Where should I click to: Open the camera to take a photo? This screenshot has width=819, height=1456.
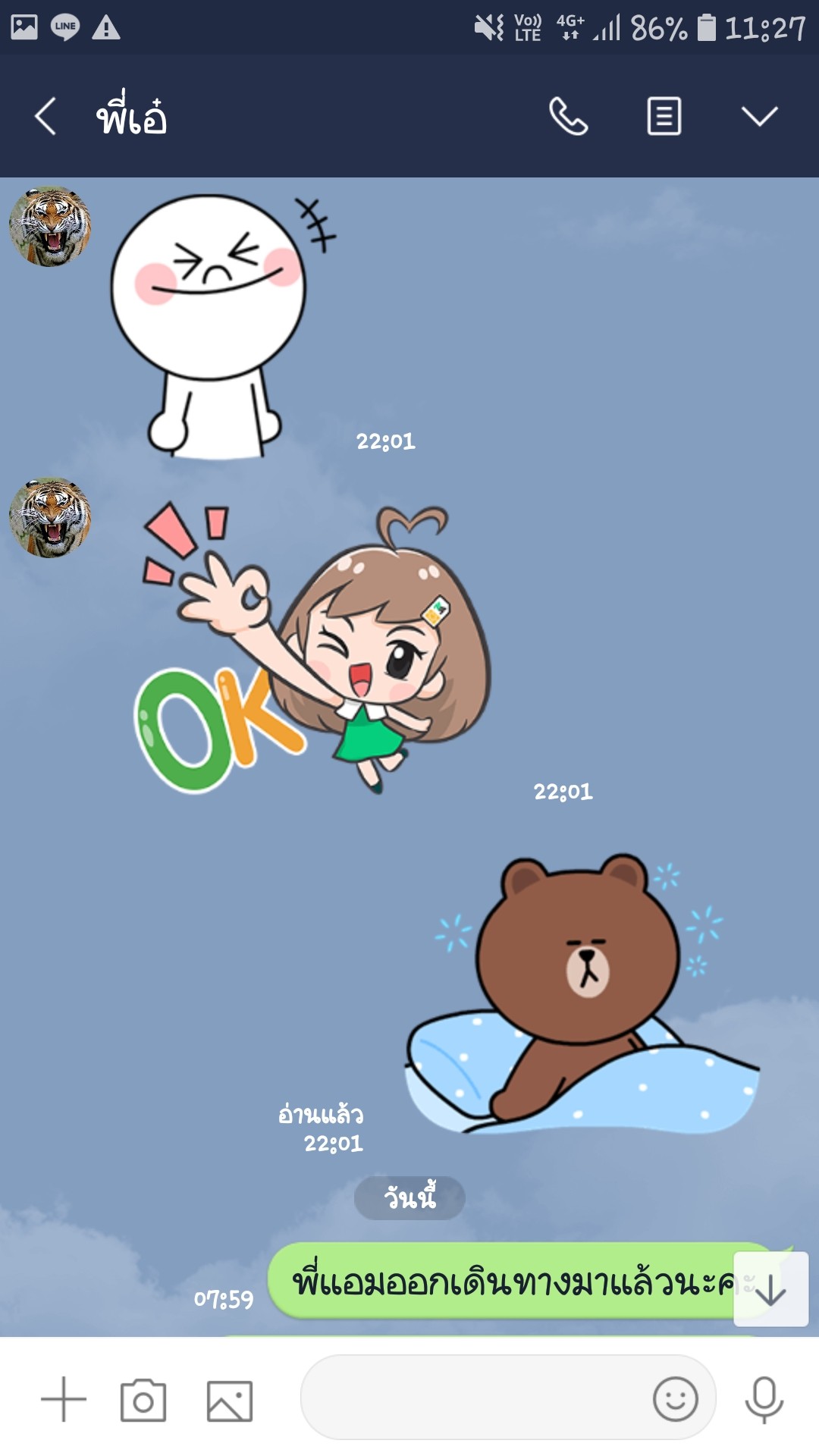tap(143, 1400)
